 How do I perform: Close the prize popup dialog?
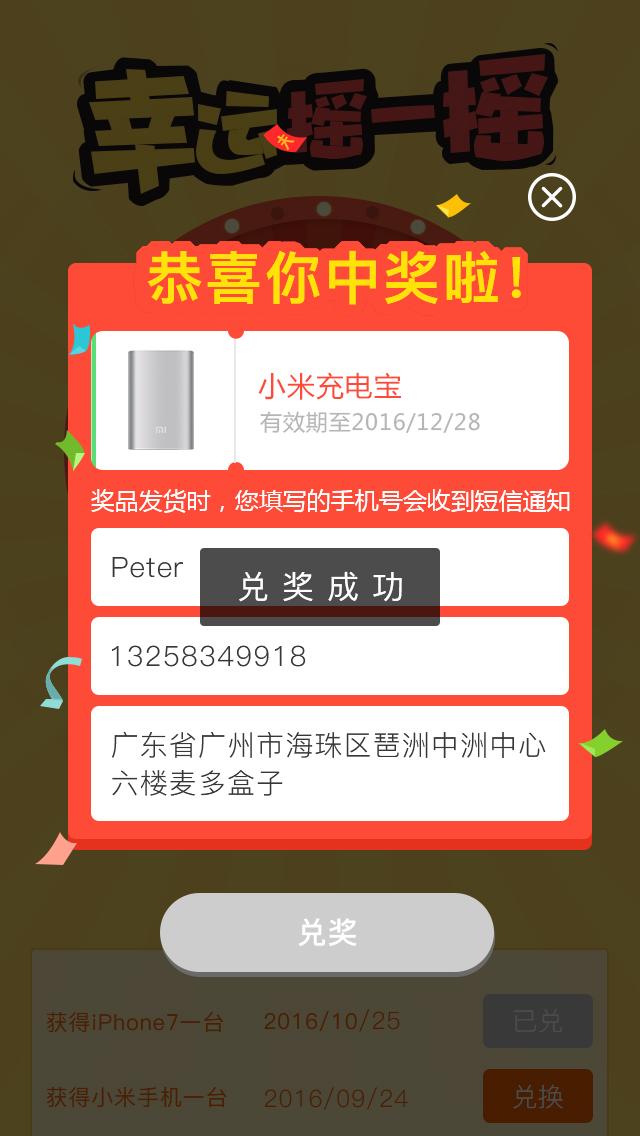[552, 197]
